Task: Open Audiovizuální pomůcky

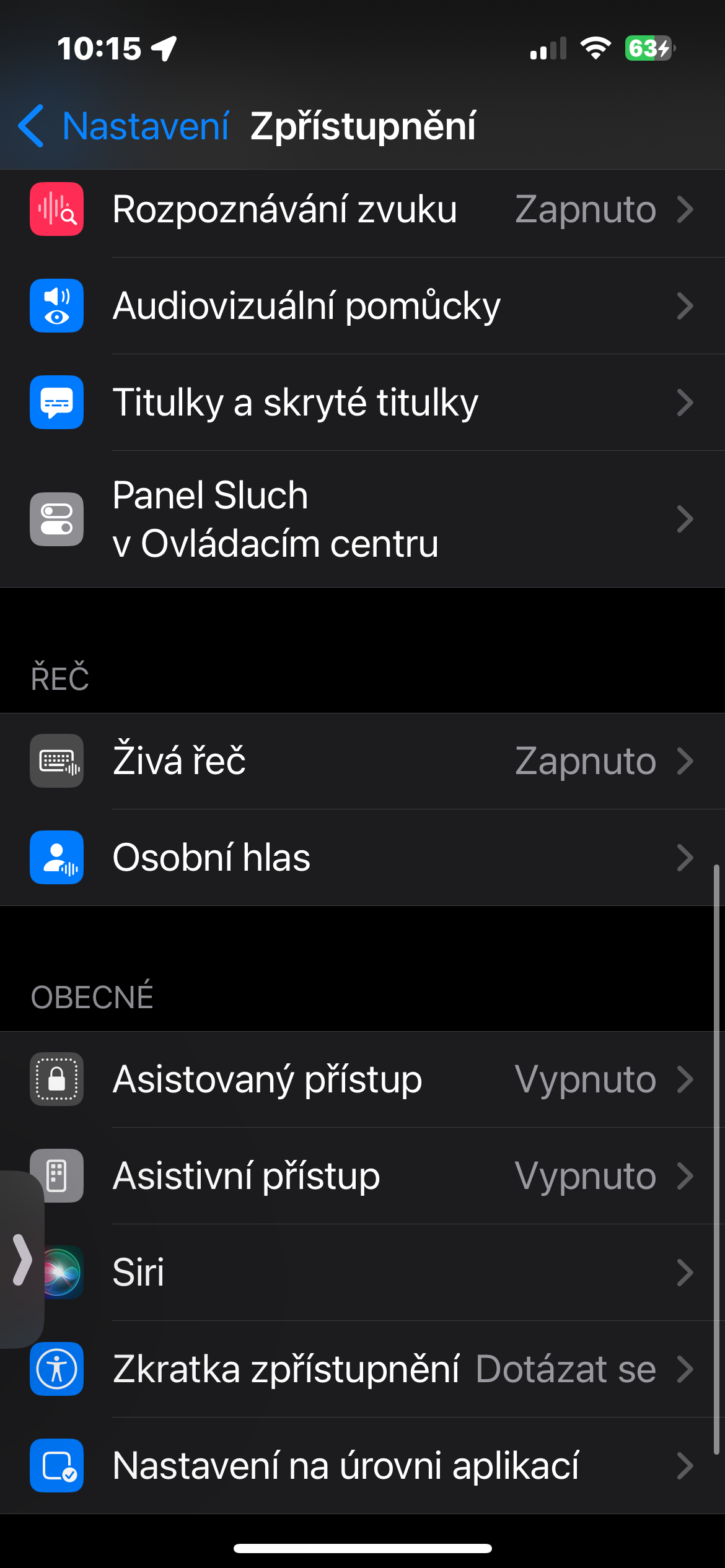Action: tap(372, 306)
